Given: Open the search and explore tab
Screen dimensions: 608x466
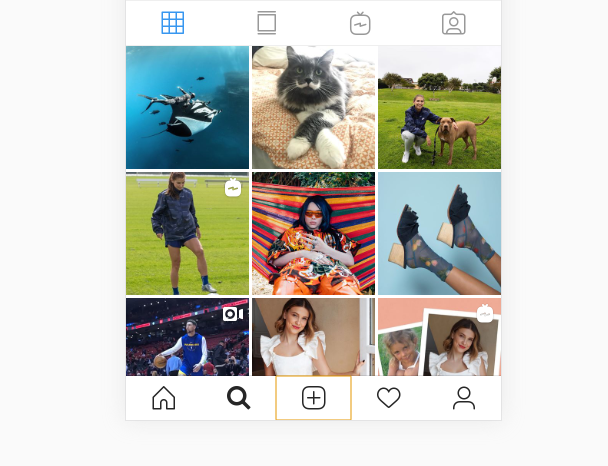Looking at the screenshot, I should pos(238,398).
